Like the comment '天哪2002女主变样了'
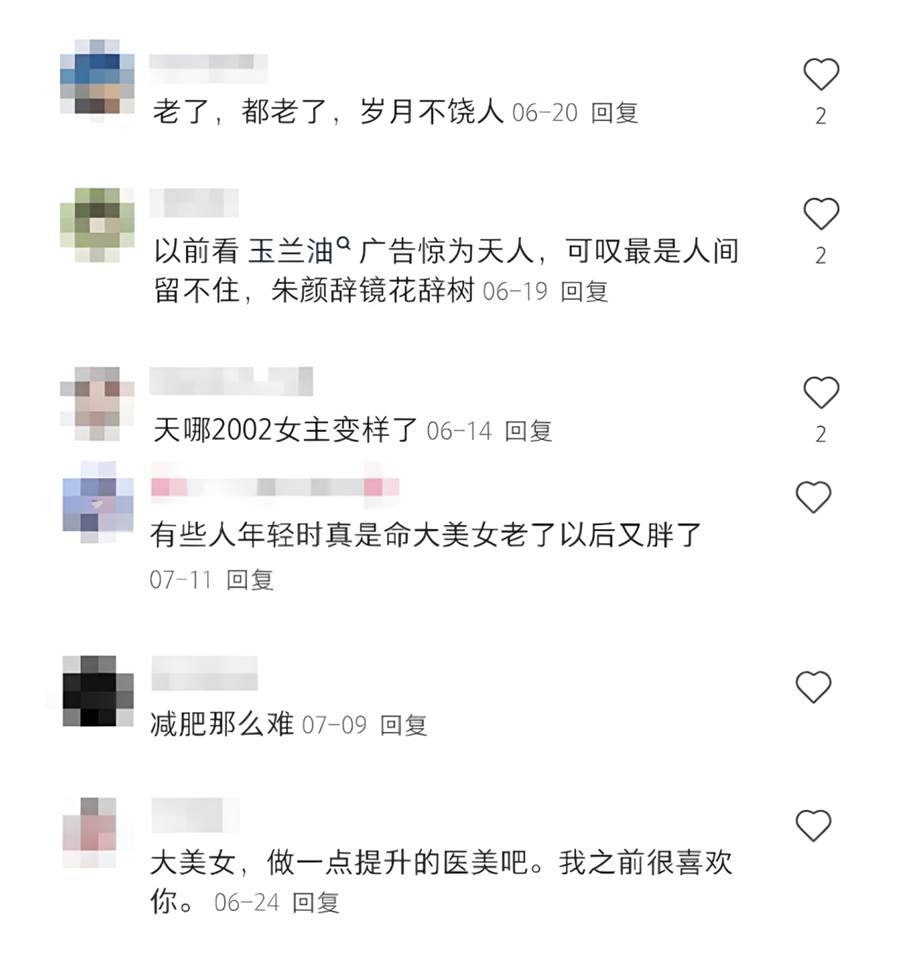Viewport: 900px width, 965px height. [x=821, y=392]
